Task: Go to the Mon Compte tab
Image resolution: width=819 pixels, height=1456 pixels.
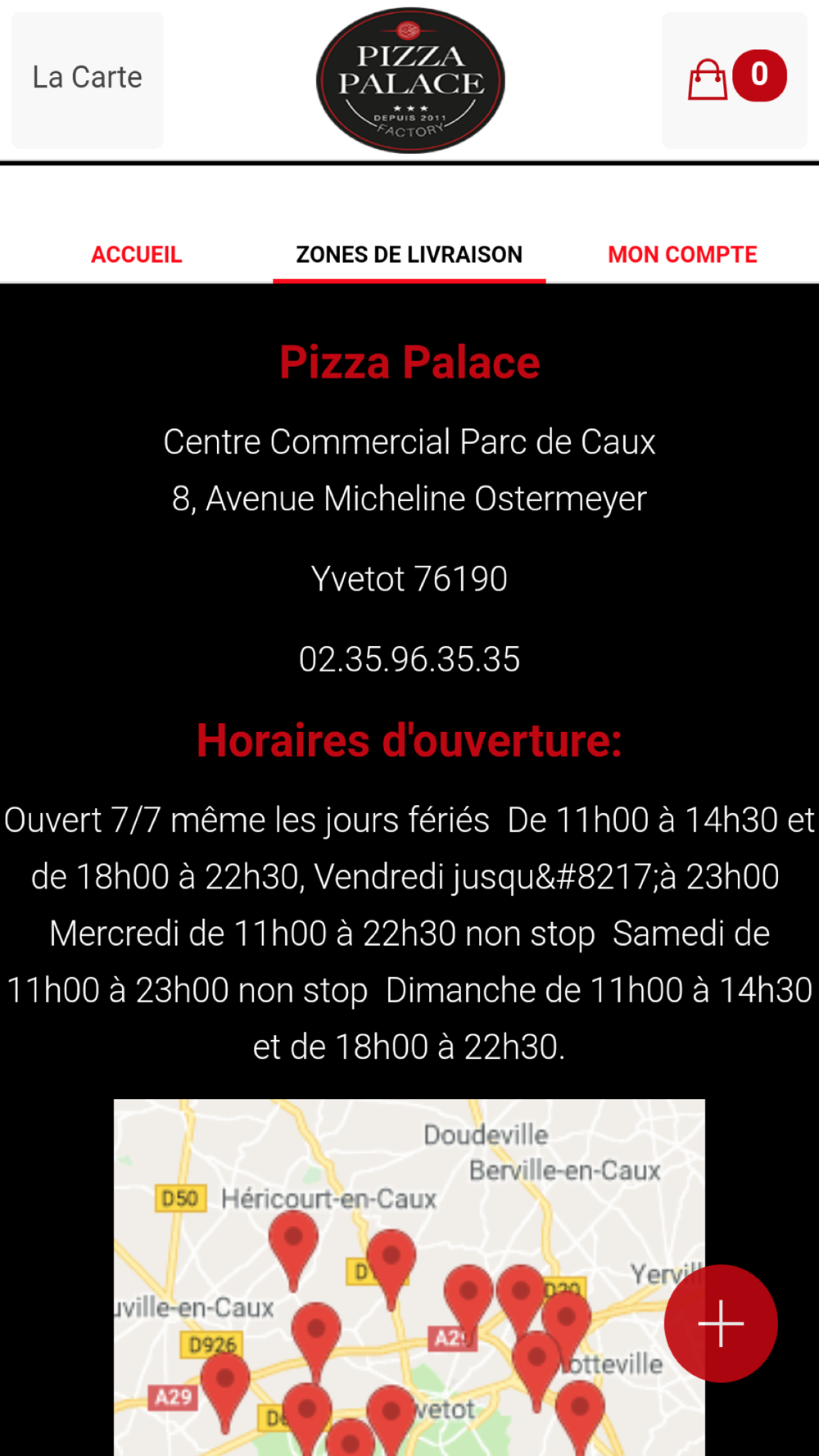Action: [682, 255]
